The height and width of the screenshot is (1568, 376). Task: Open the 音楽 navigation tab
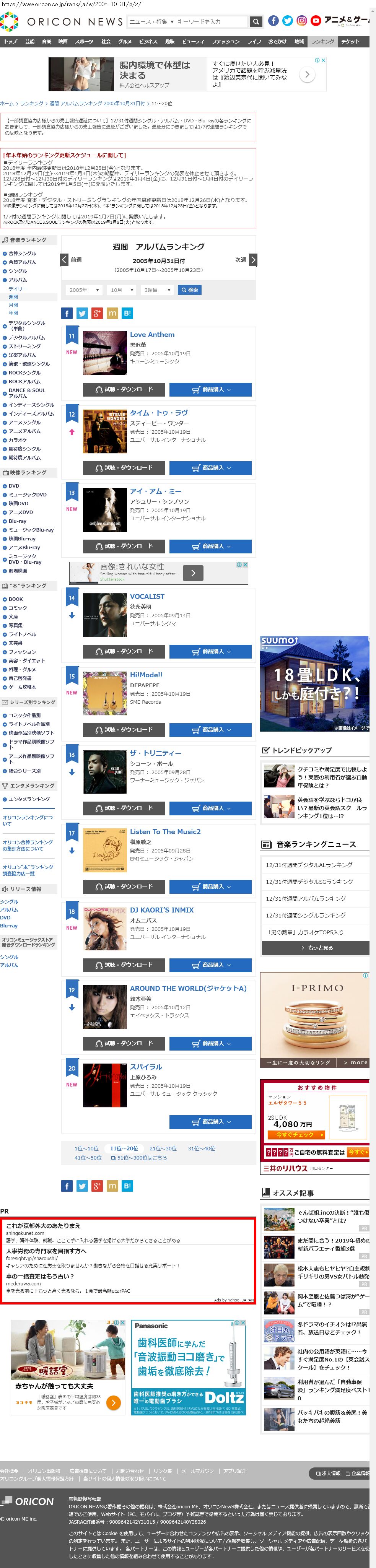[46, 41]
